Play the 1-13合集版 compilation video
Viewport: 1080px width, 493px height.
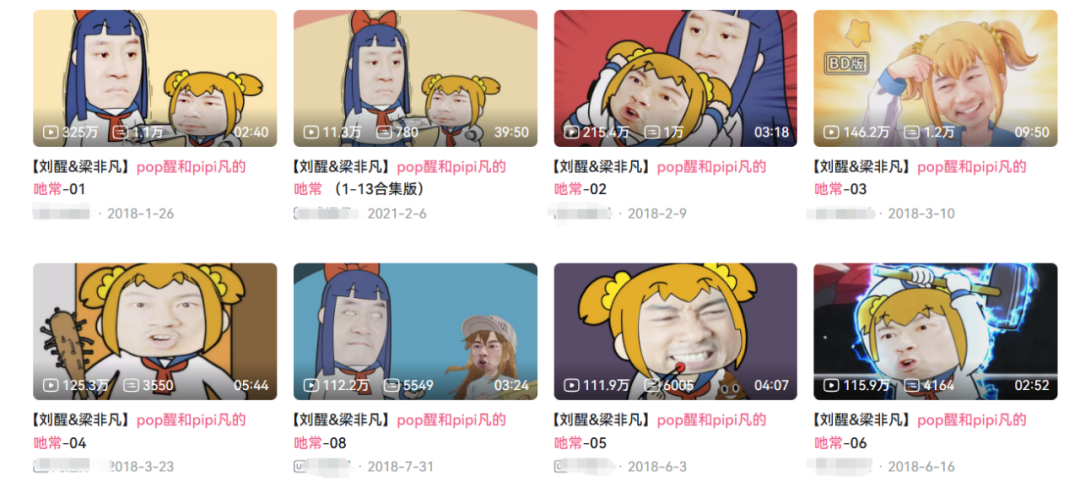pyautogui.click(x=415, y=78)
